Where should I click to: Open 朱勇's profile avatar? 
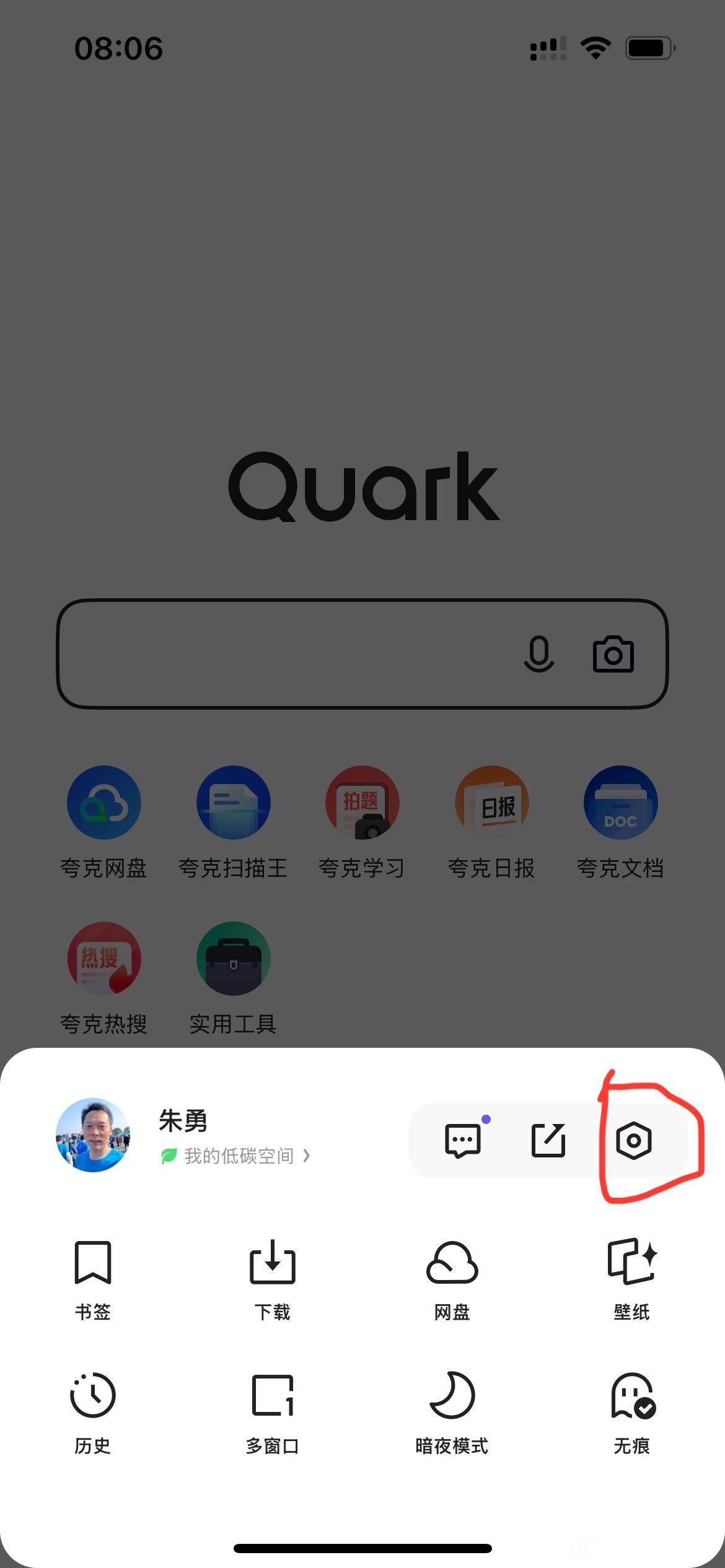[x=93, y=1135]
